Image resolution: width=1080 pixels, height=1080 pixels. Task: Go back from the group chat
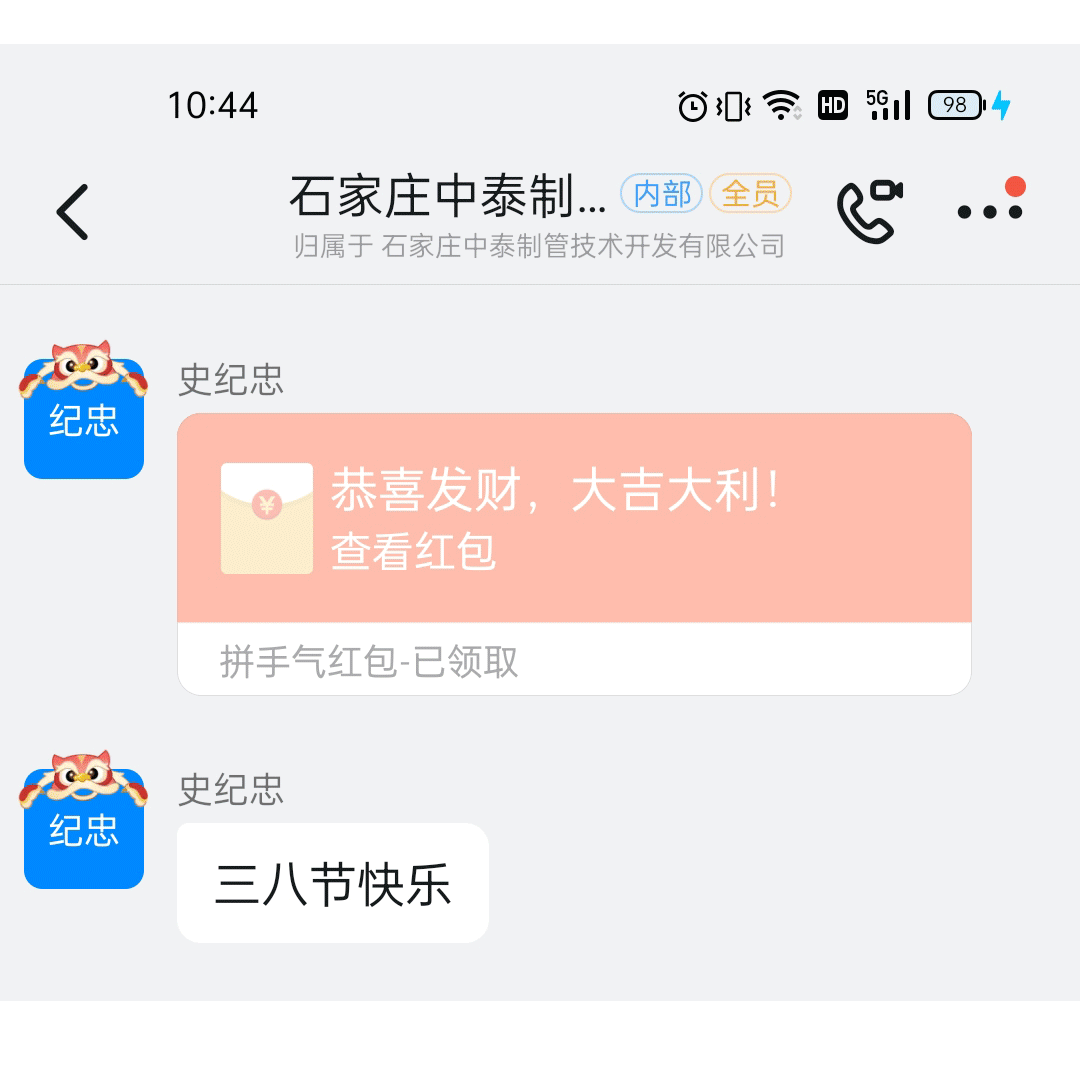pyautogui.click(x=72, y=212)
